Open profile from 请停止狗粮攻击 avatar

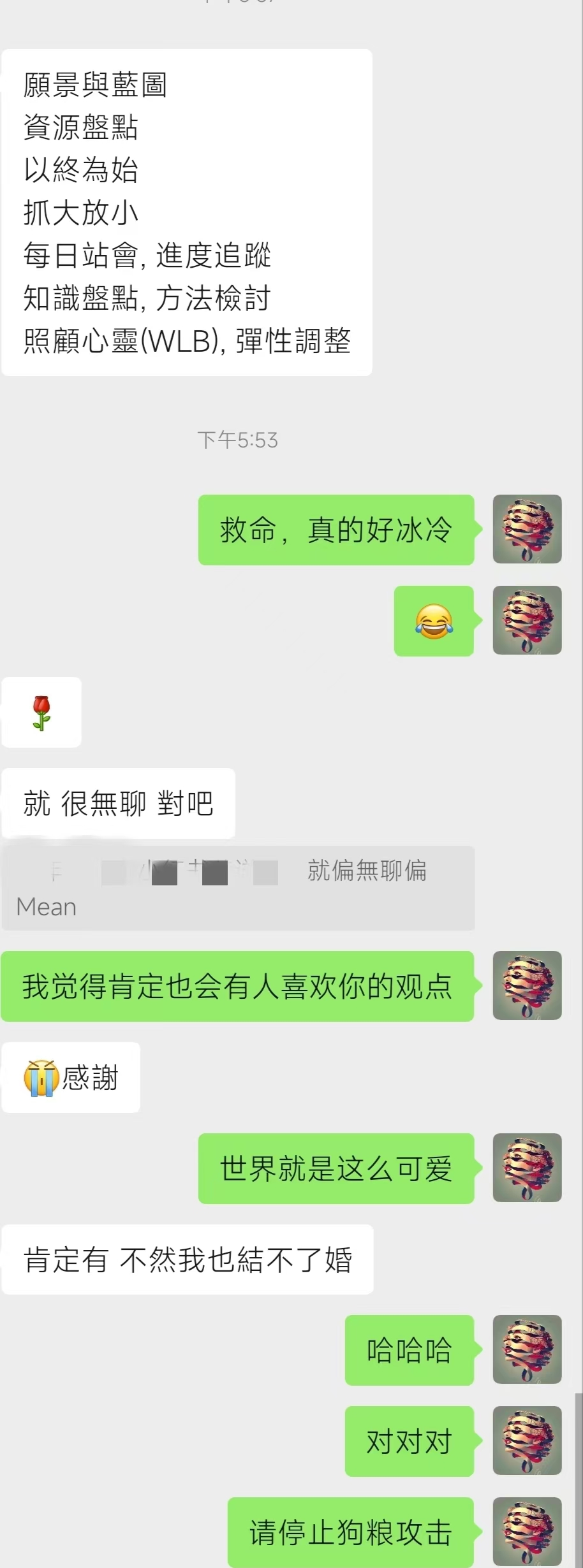pos(527,1531)
